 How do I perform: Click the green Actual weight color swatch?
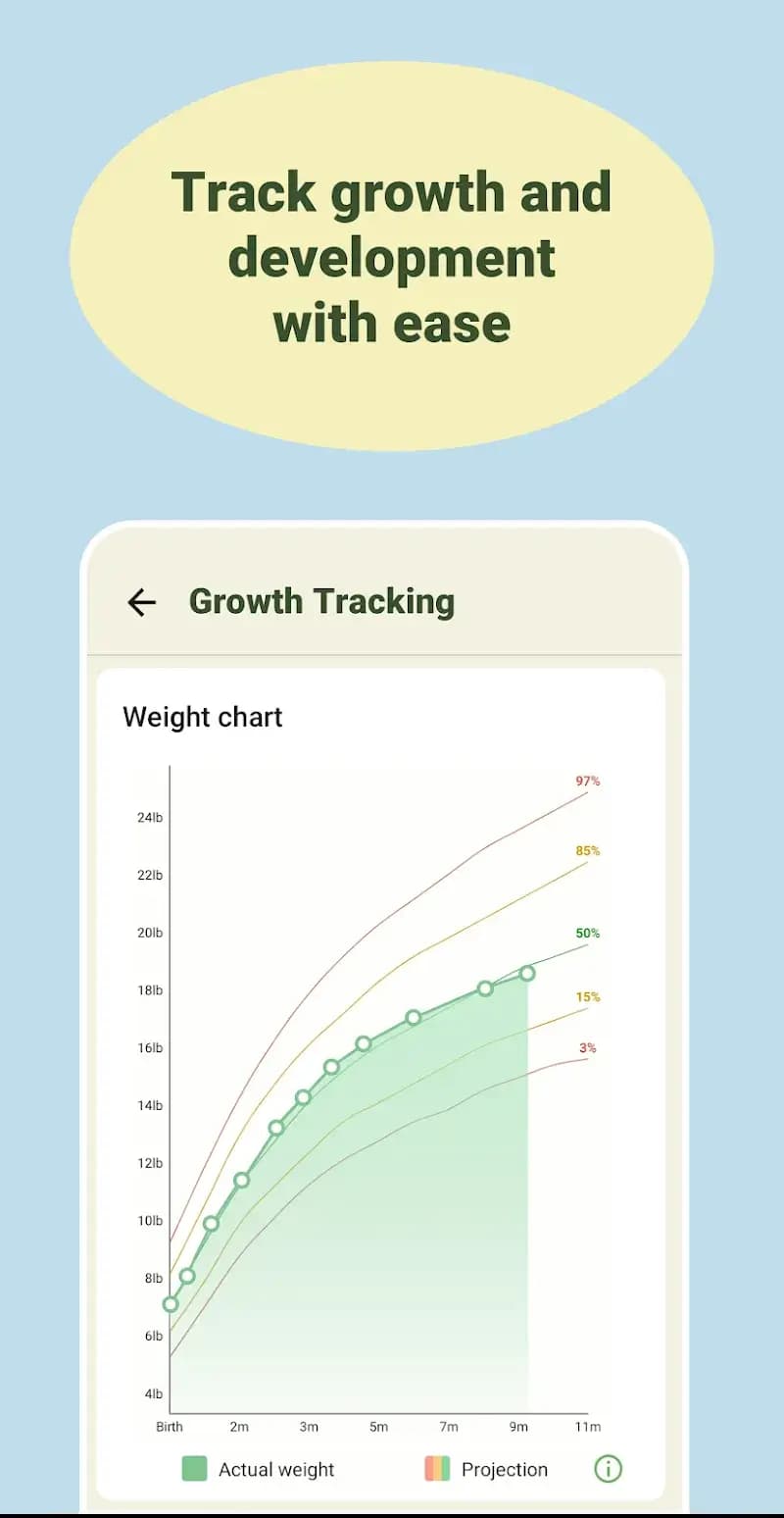196,1468
